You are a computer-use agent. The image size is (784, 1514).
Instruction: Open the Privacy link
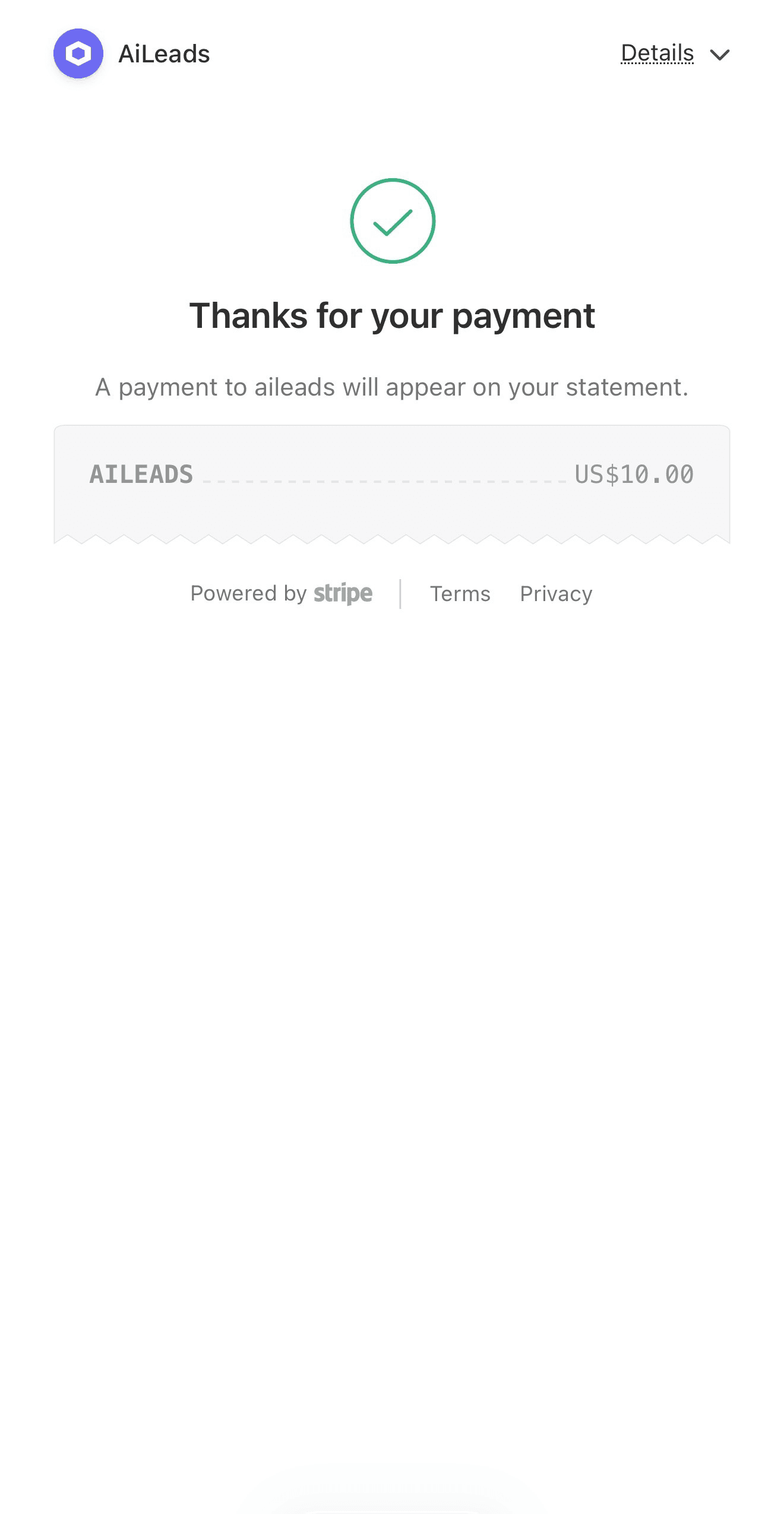coord(556,594)
